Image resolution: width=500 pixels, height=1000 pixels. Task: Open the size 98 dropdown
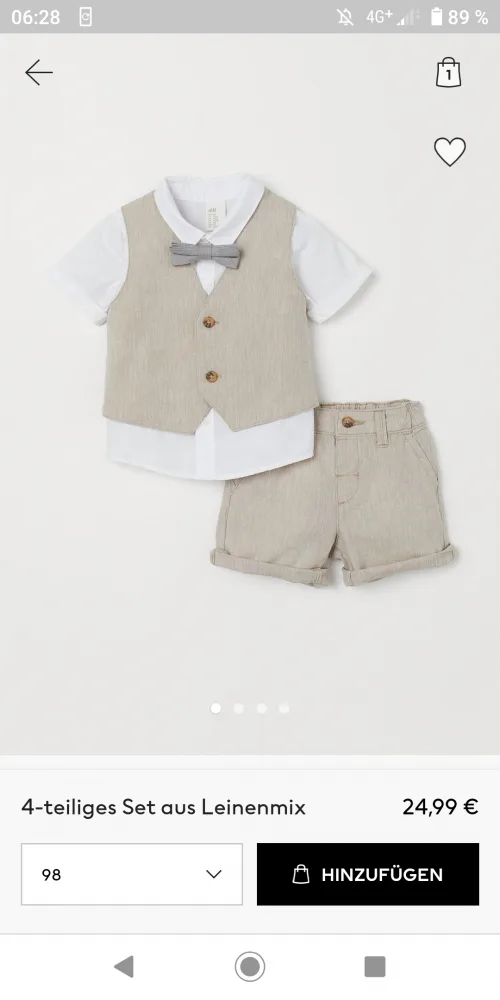132,874
